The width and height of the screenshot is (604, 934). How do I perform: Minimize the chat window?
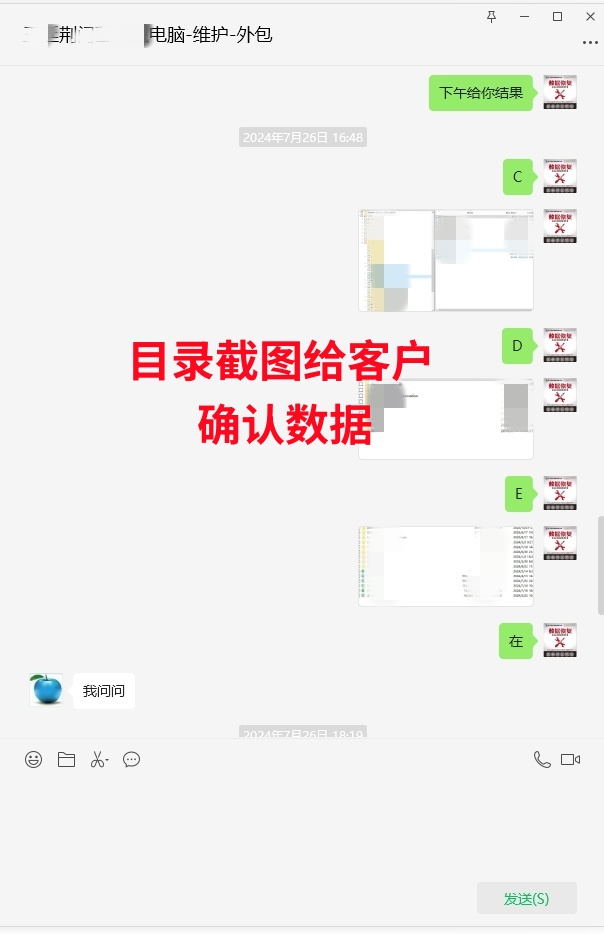[524, 17]
